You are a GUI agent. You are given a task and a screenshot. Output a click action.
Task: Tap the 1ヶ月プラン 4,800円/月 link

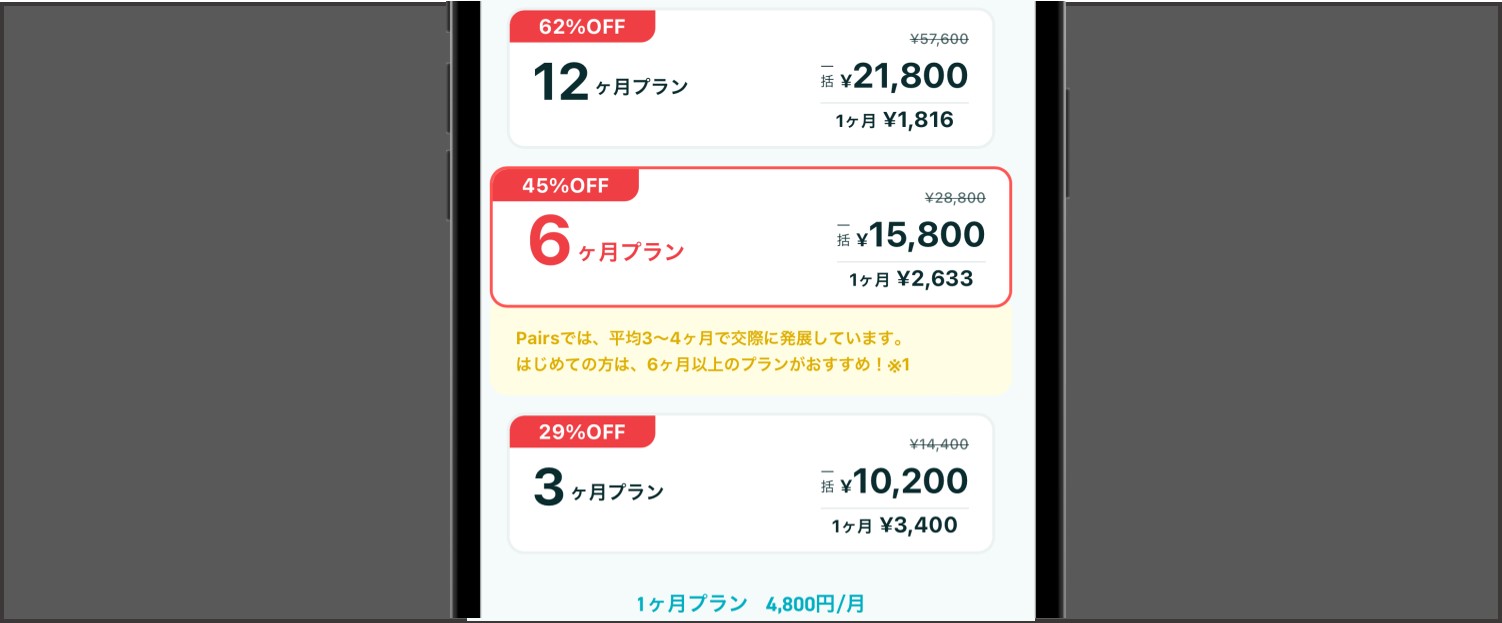tap(750, 604)
